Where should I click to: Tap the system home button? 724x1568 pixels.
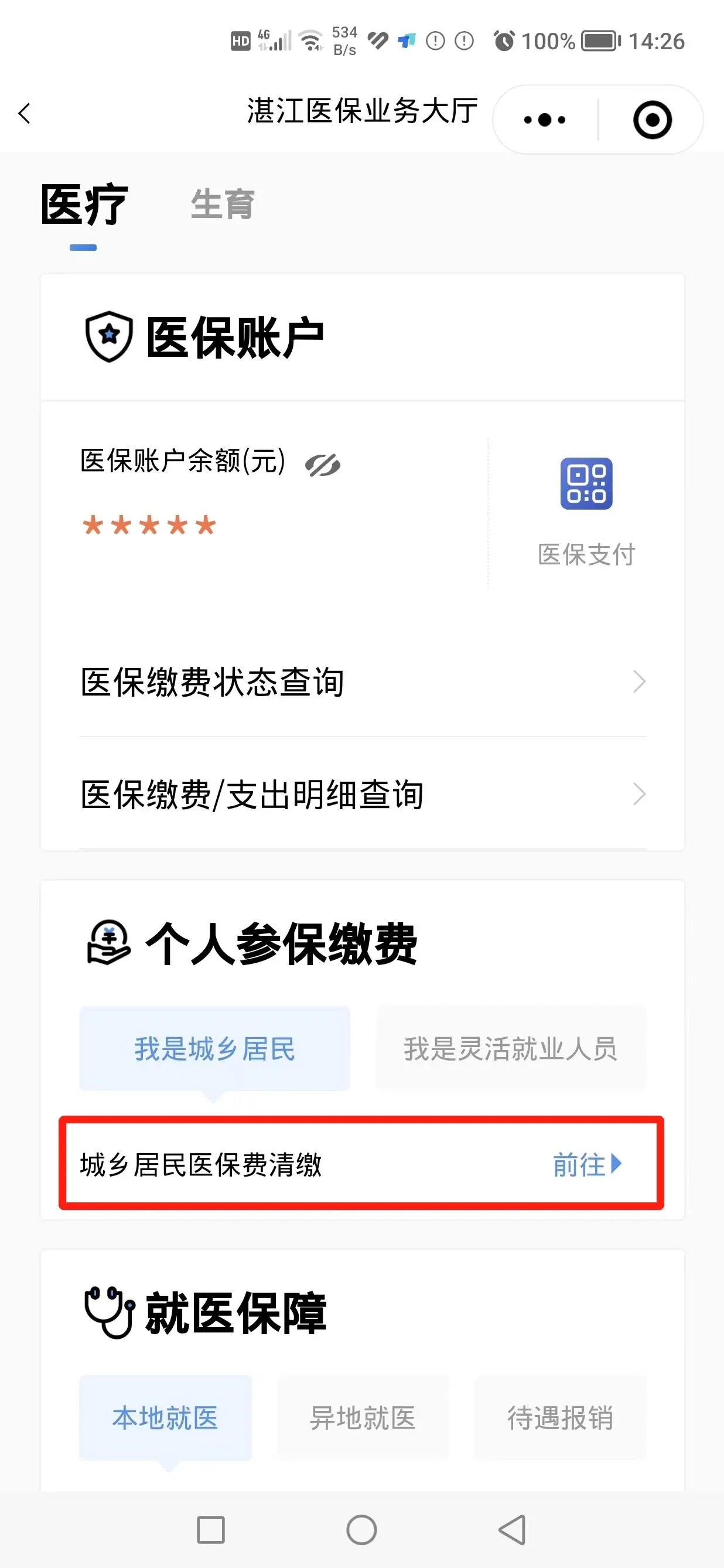(x=362, y=1530)
